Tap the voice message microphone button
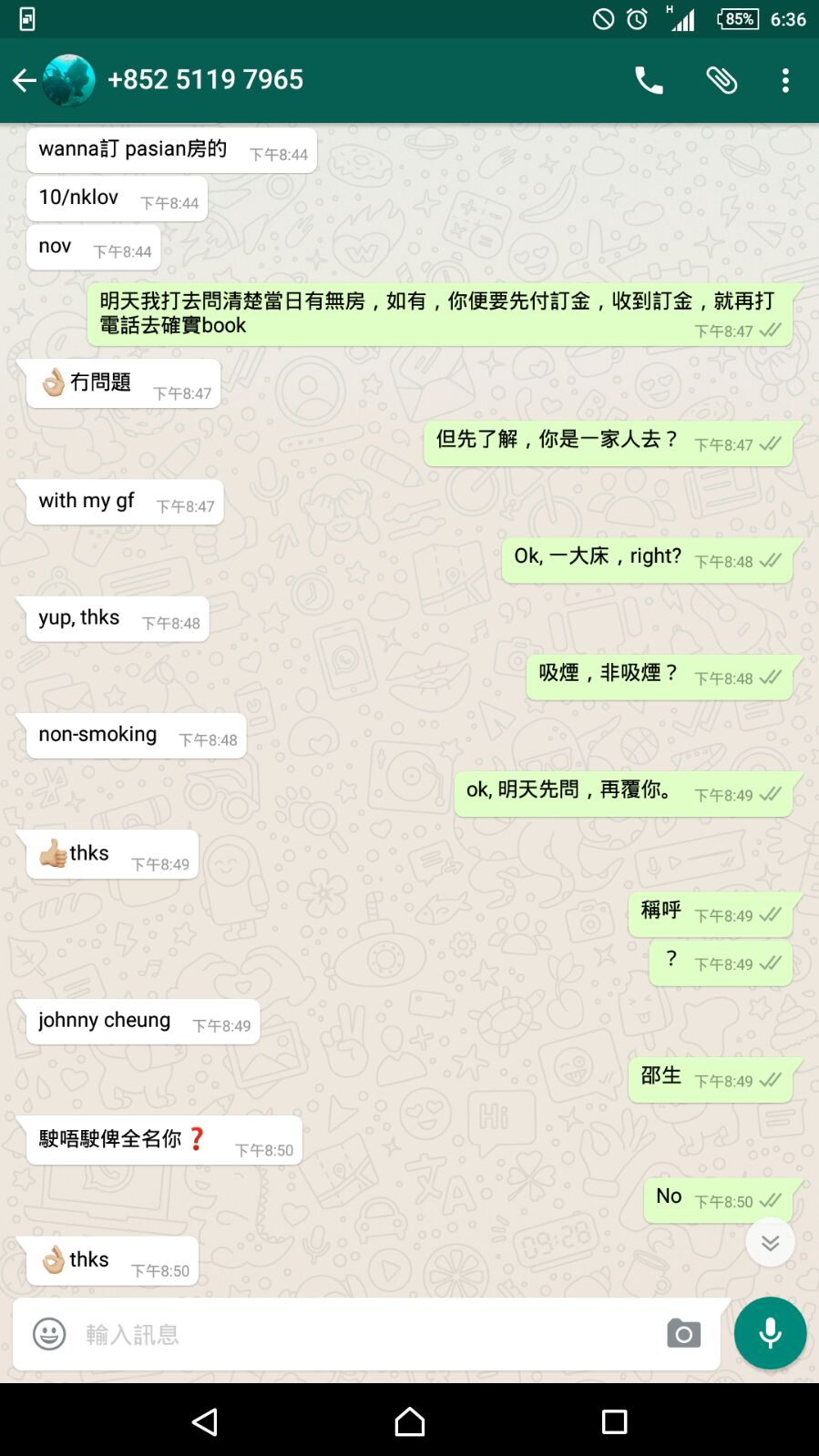The height and width of the screenshot is (1456, 819). click(770, 1333)
